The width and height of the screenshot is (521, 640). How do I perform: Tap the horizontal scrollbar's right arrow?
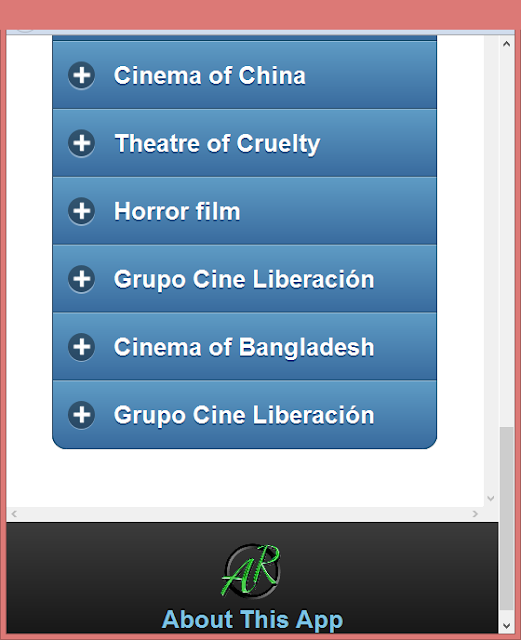(x=475, y=514)
